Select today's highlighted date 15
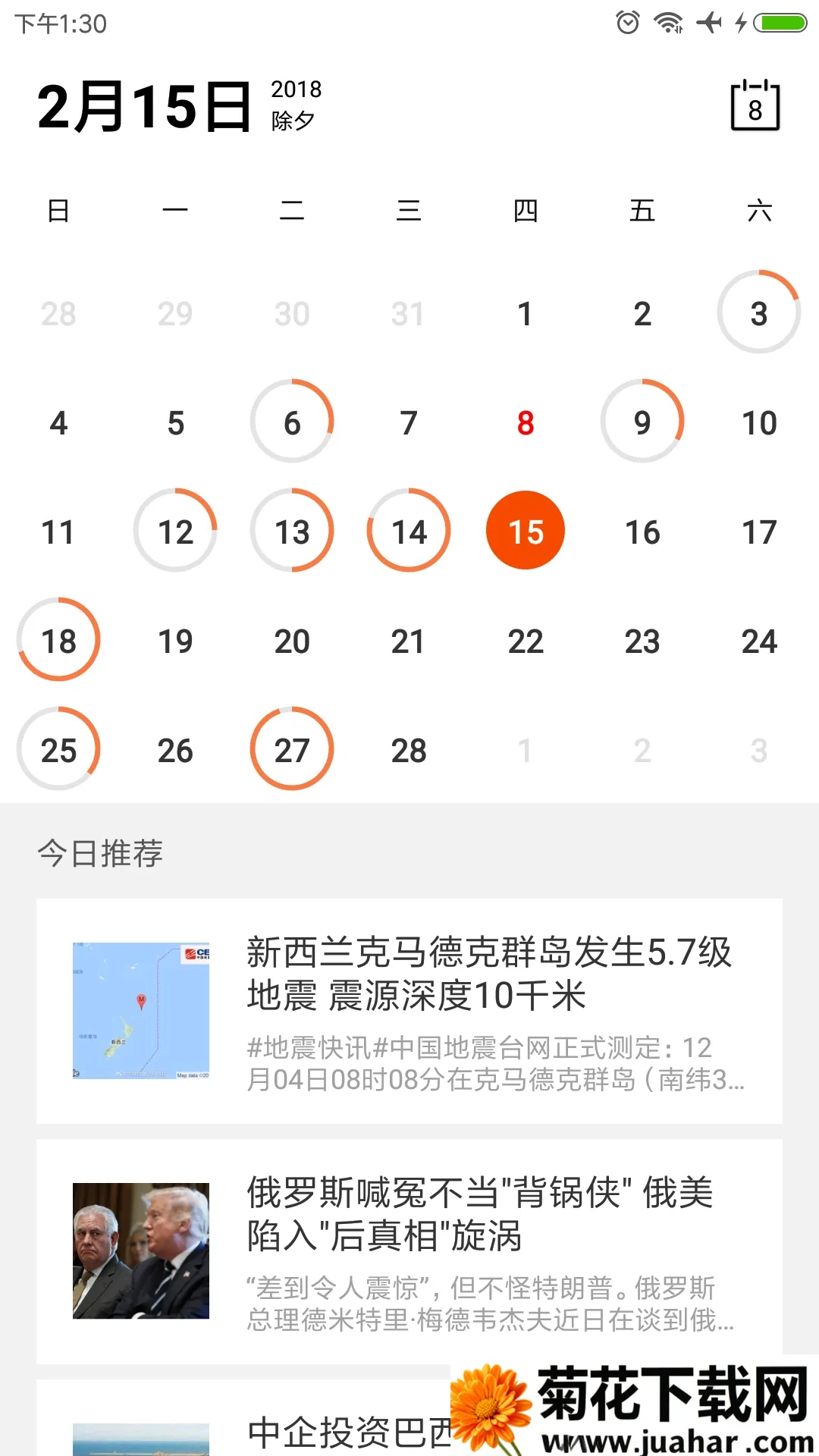 click(x=526, y=531)
